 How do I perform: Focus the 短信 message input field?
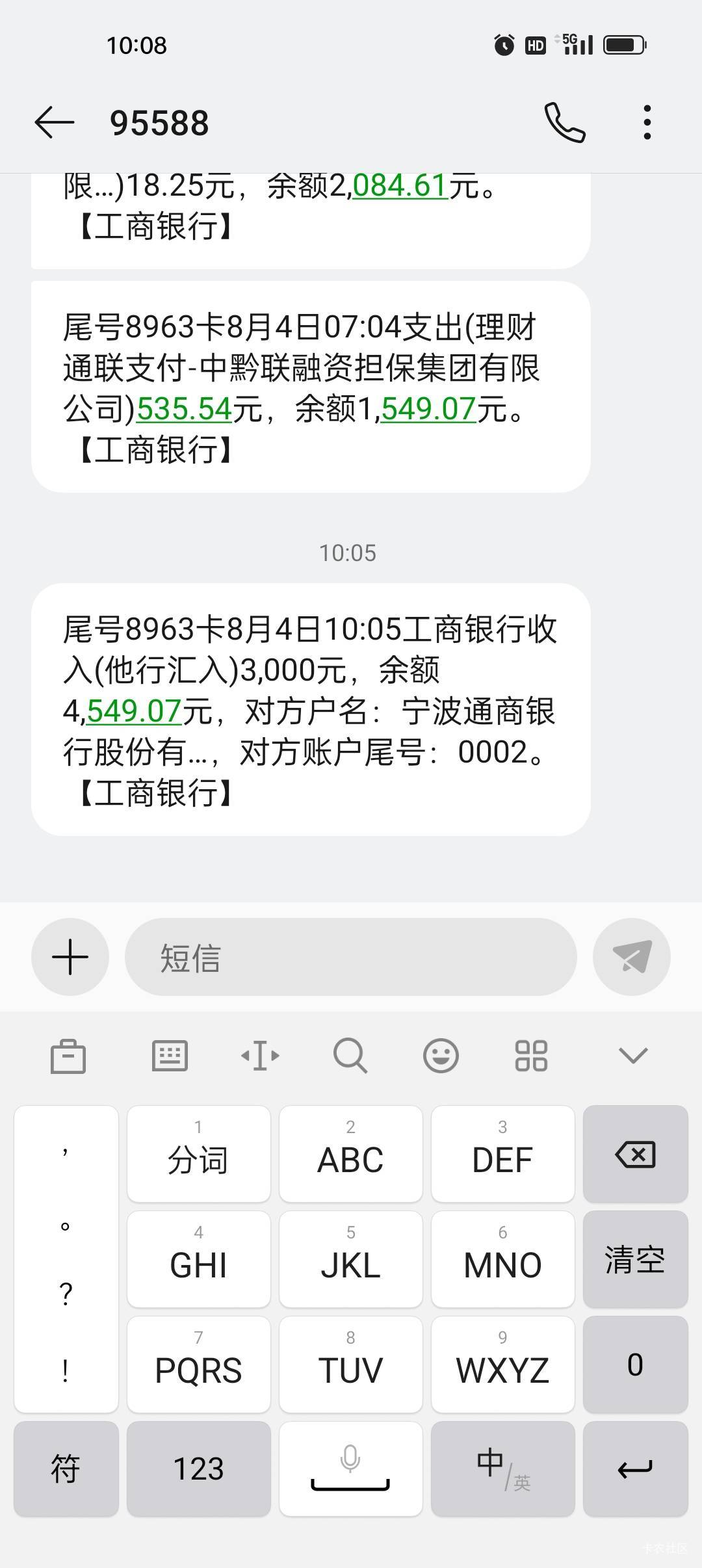click(351, 957)
